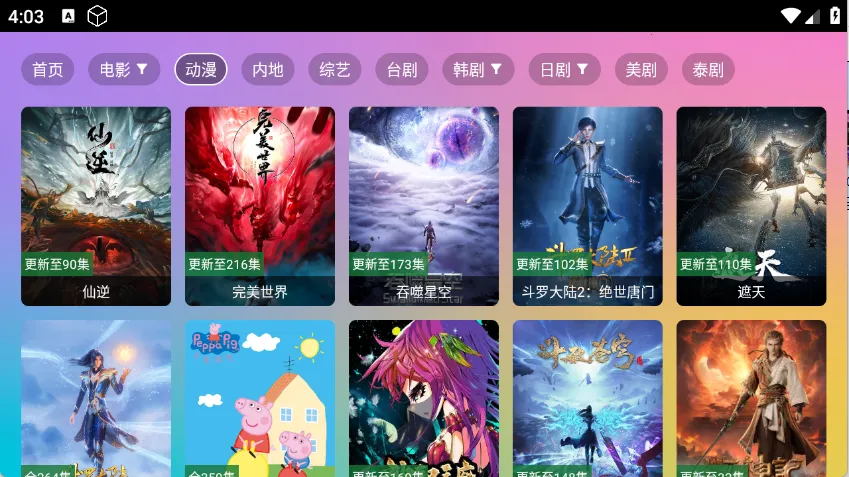
Task: Open the Peppa Pig cartoon card
Action: 260,400
